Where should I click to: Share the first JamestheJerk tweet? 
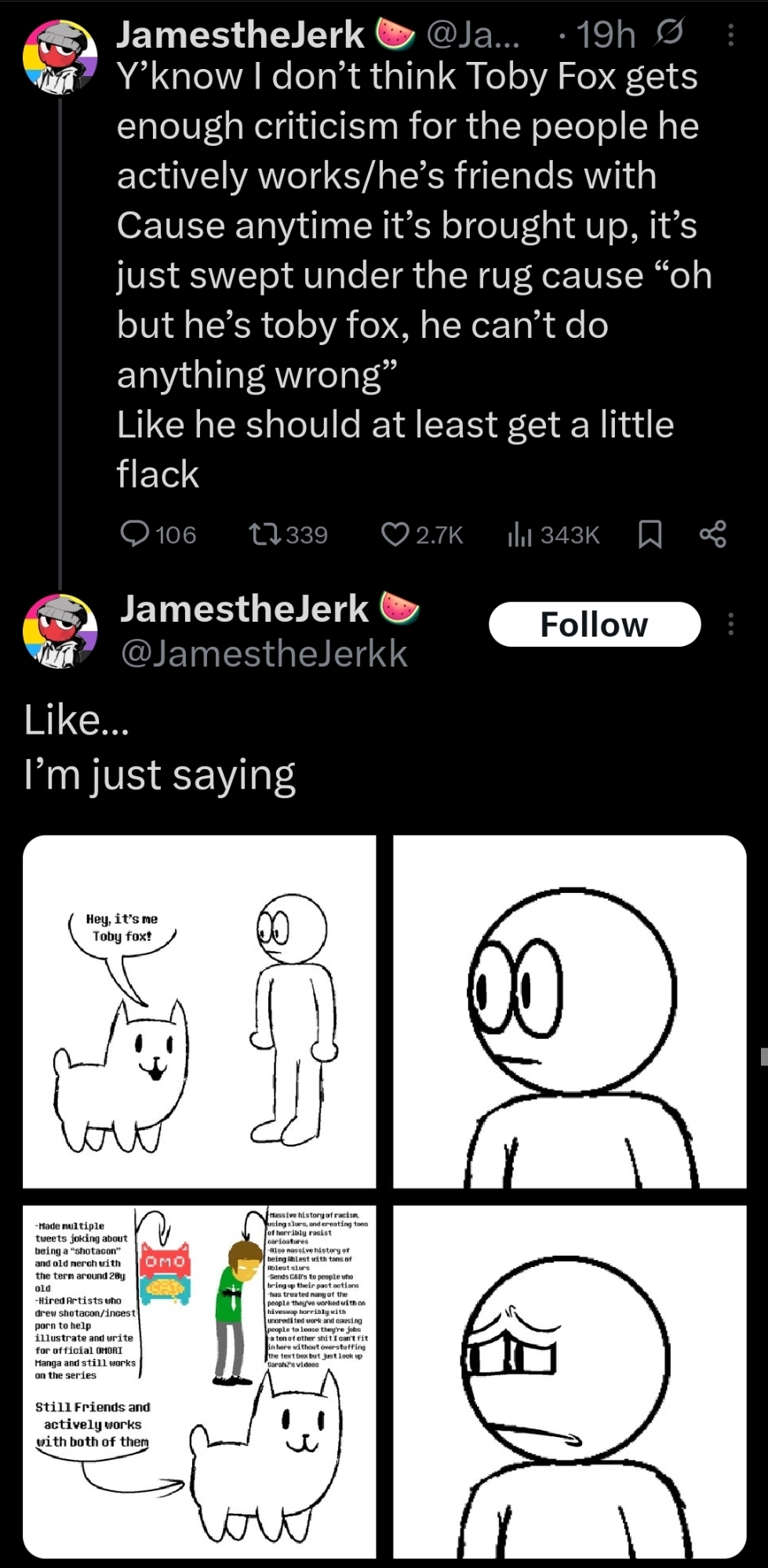tap(712, 535)
